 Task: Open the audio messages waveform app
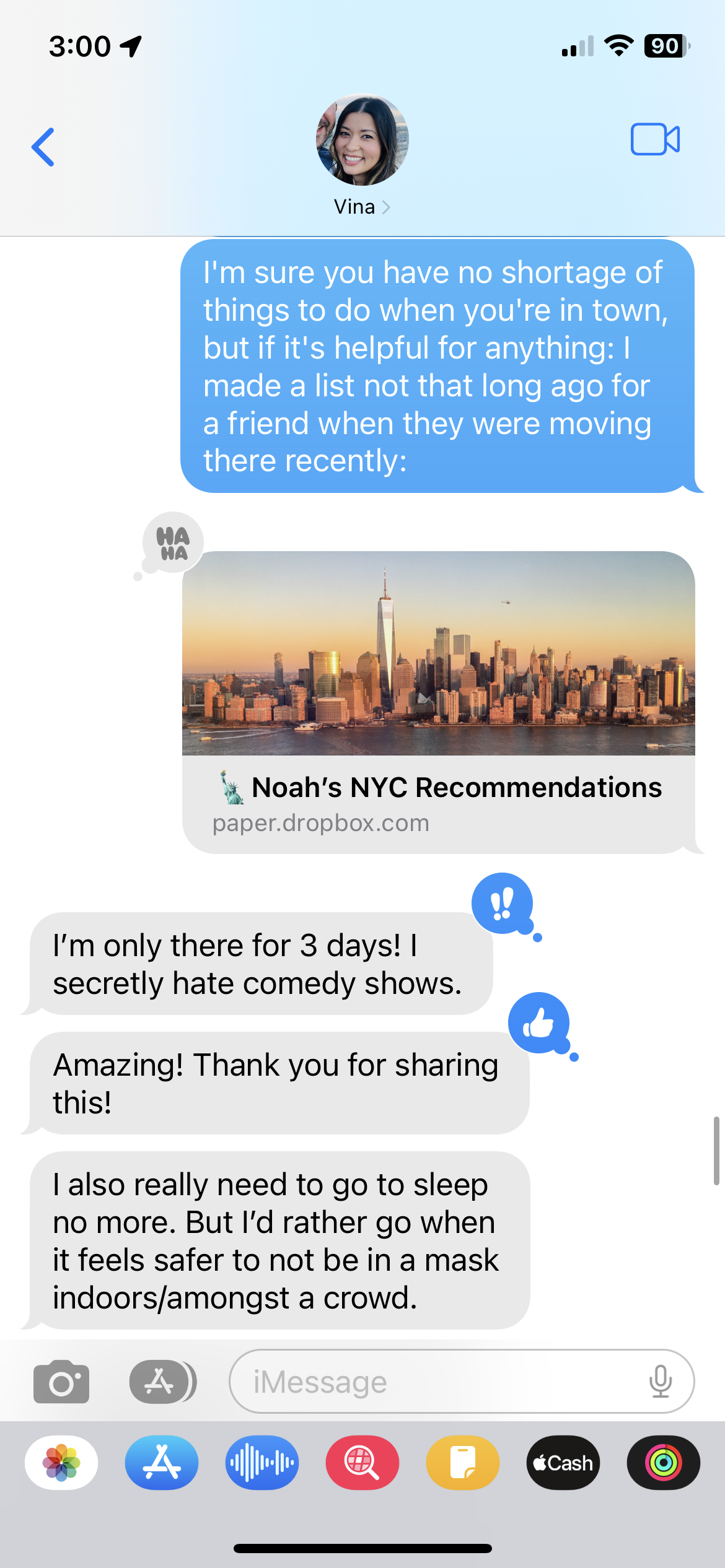coord(262,1462)
